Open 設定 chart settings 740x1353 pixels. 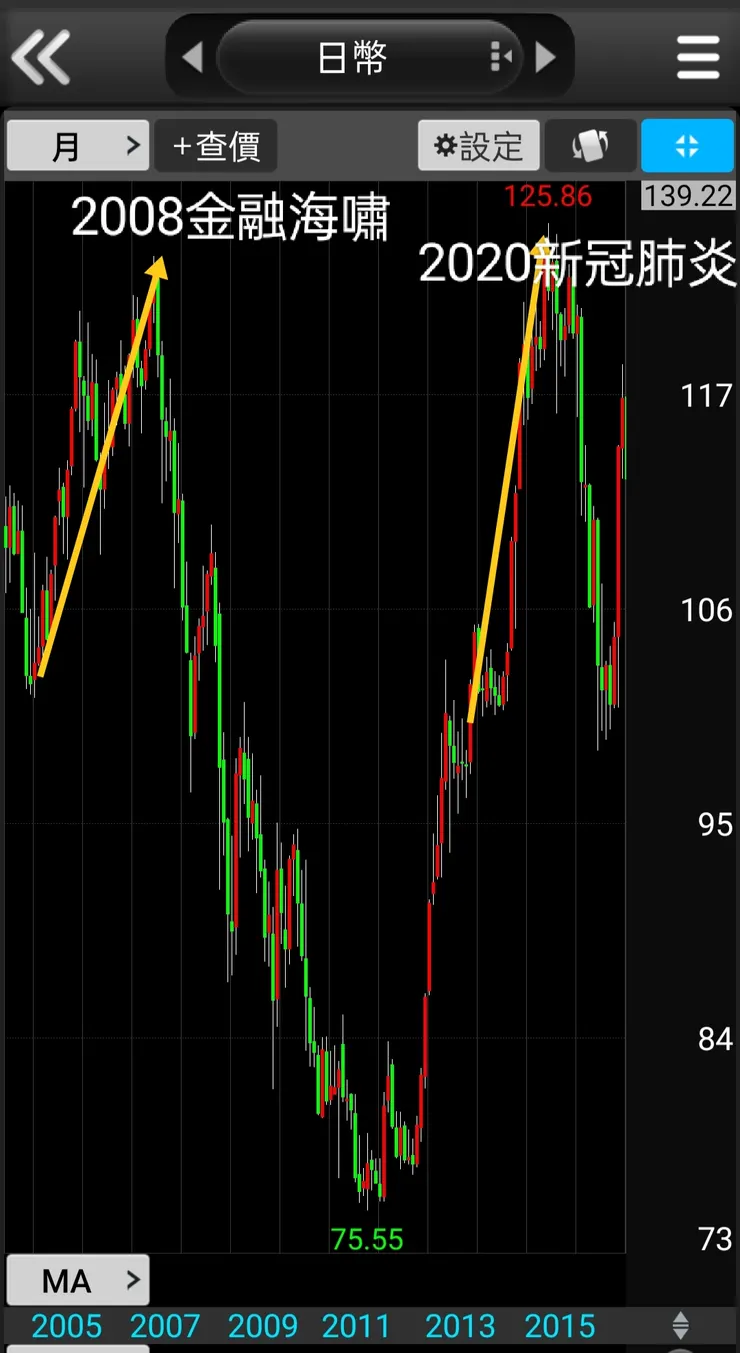479,146
